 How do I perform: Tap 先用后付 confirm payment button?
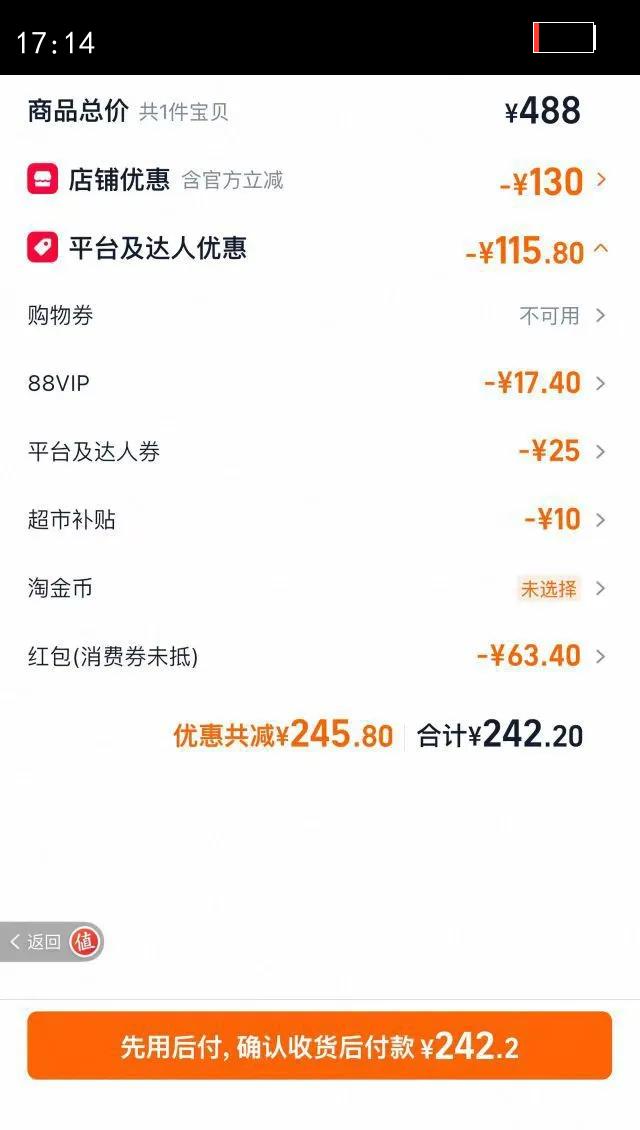[x=319, y=1046]
